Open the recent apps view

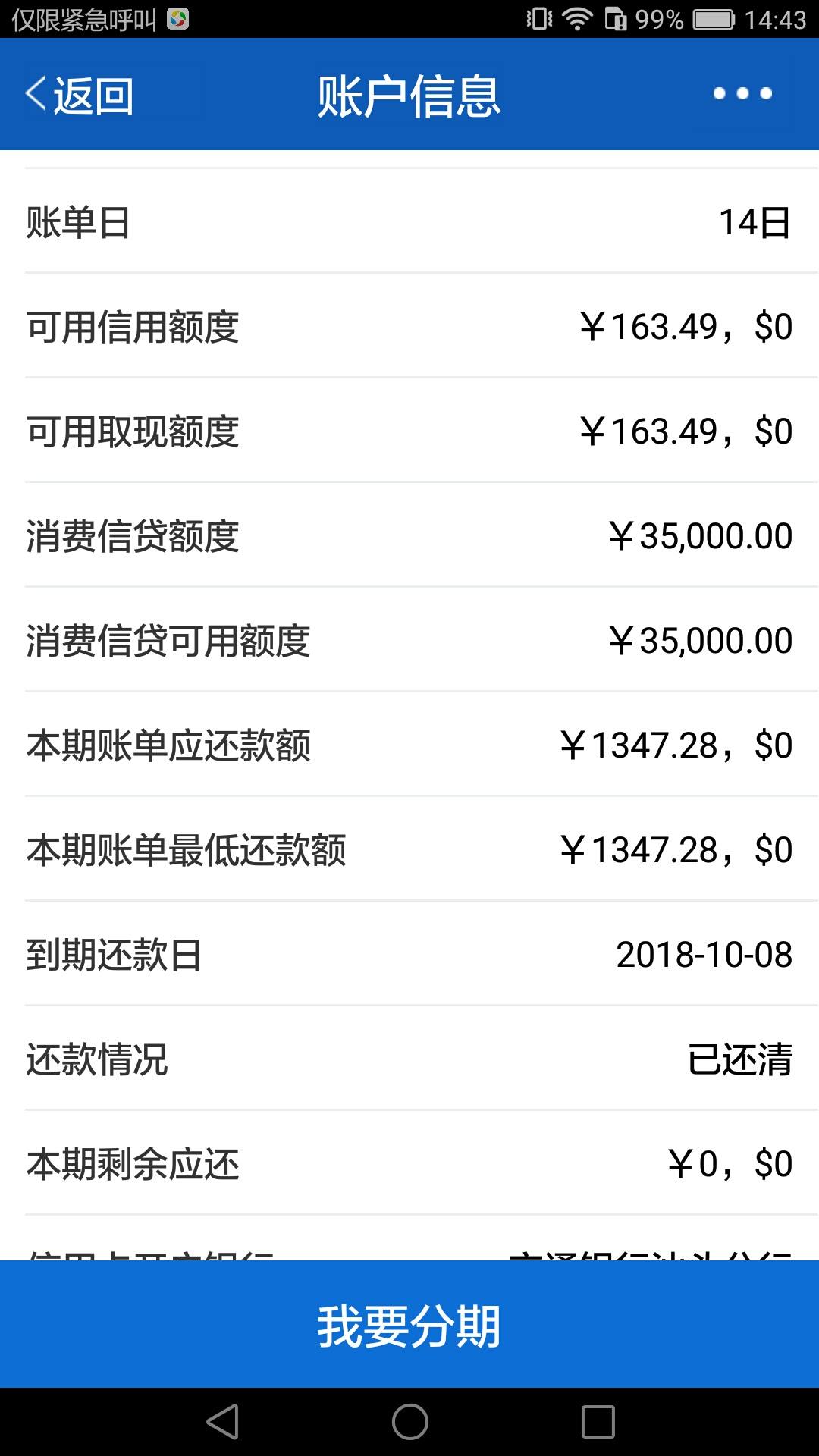click(598, 1422)
